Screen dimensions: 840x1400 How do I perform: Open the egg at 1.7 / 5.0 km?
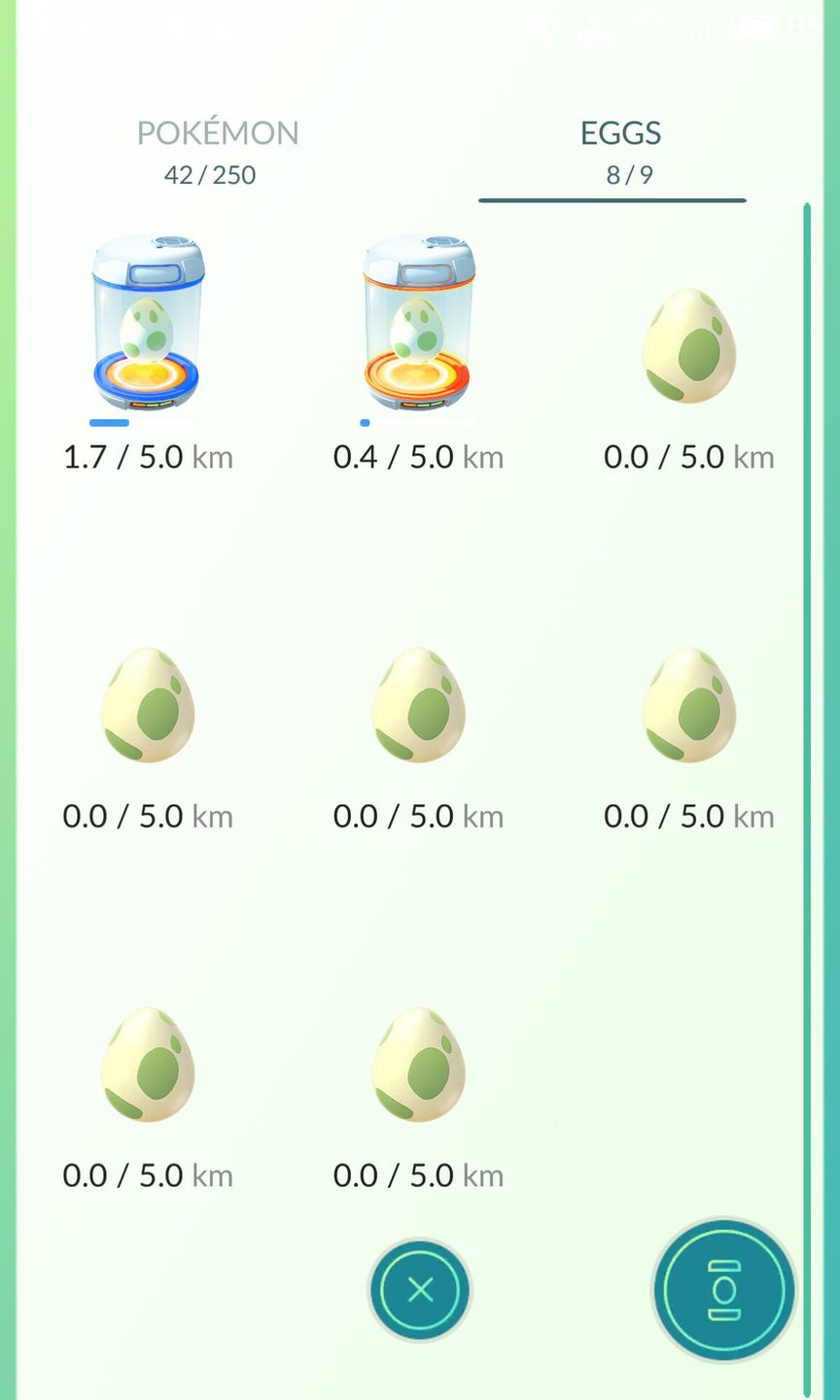coord(148,326)
